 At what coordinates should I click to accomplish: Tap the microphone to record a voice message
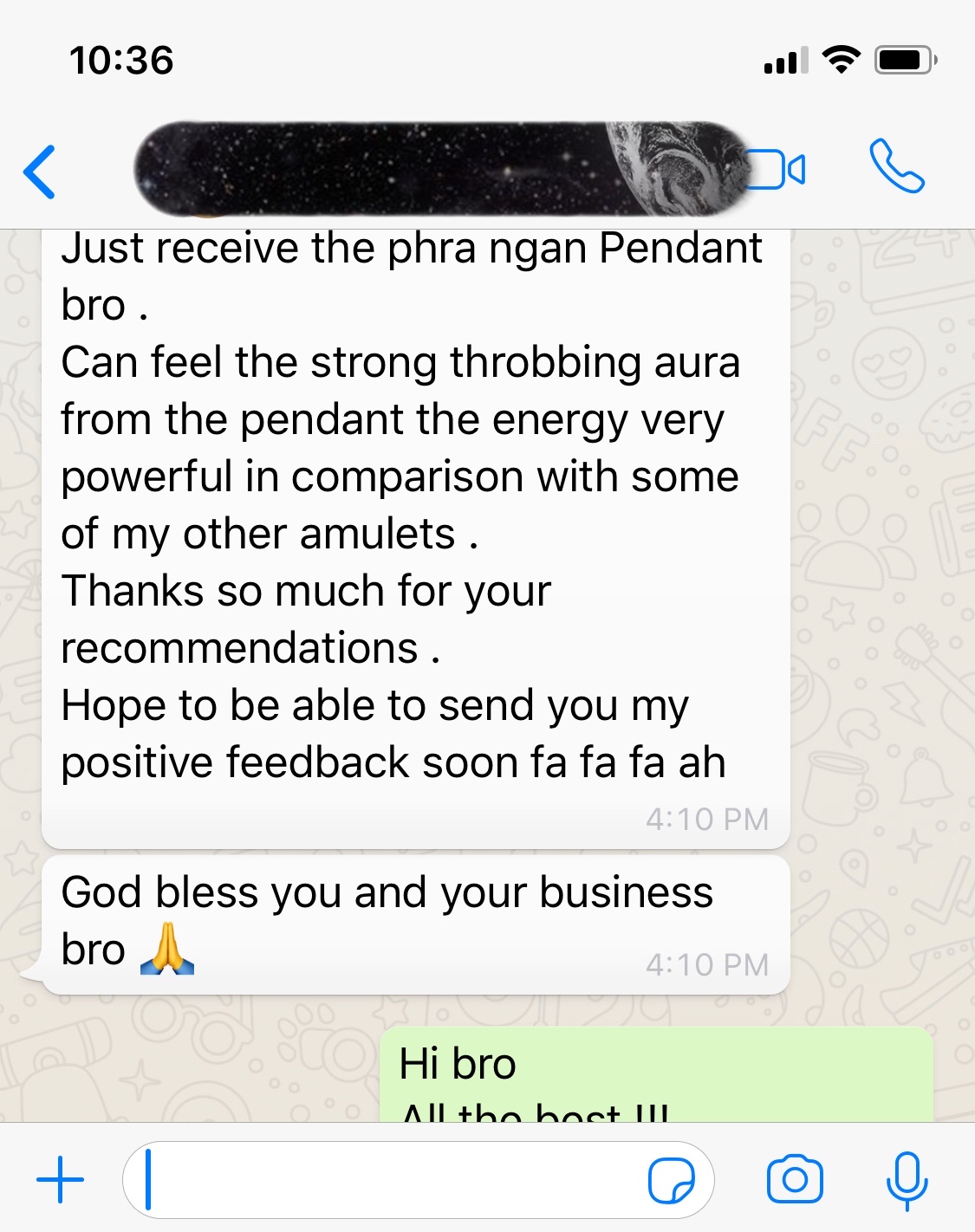[907, 1180]
